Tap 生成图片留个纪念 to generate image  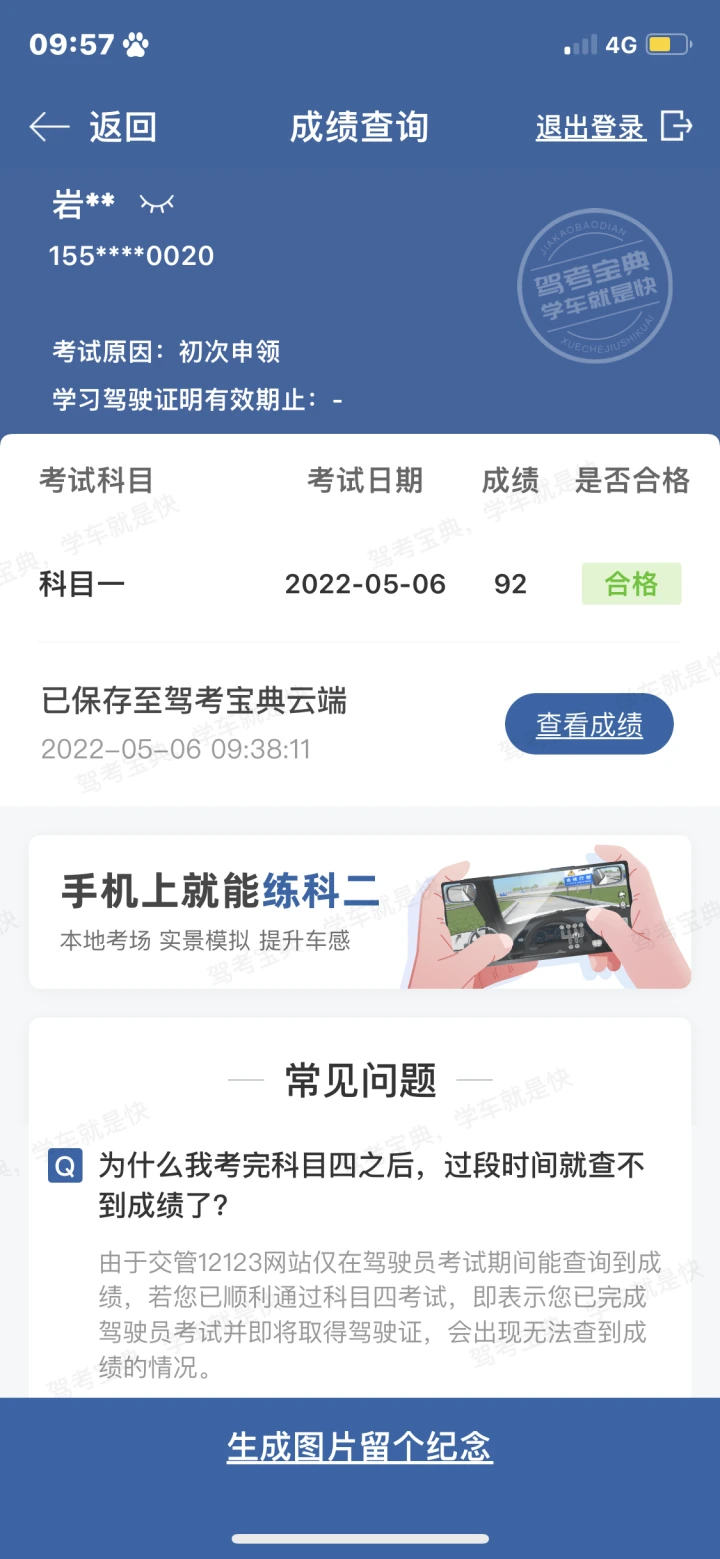[359, 1447]
